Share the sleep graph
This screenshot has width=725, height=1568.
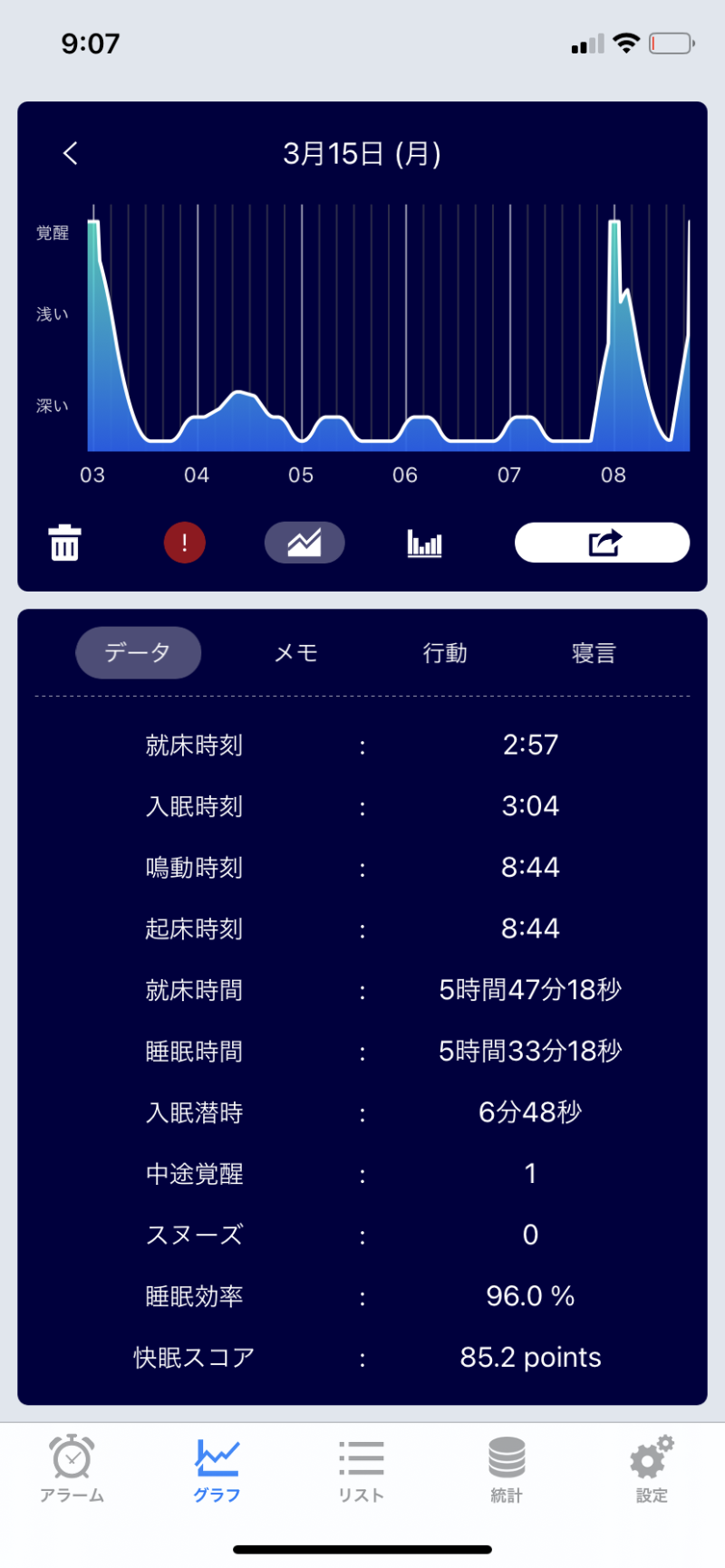(603, 544)
